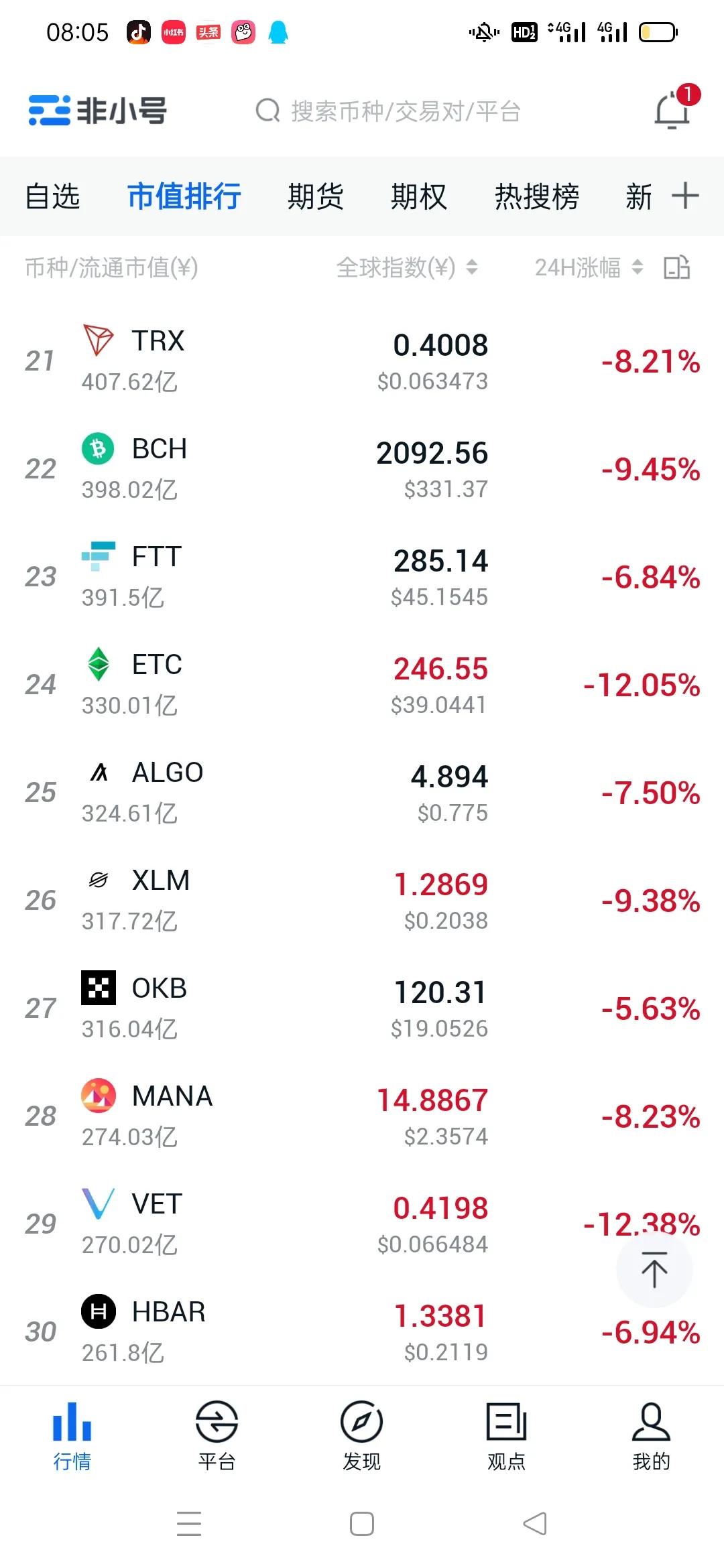Tap the 搜索币种/交易对/平台 search field

coord(402,112)
